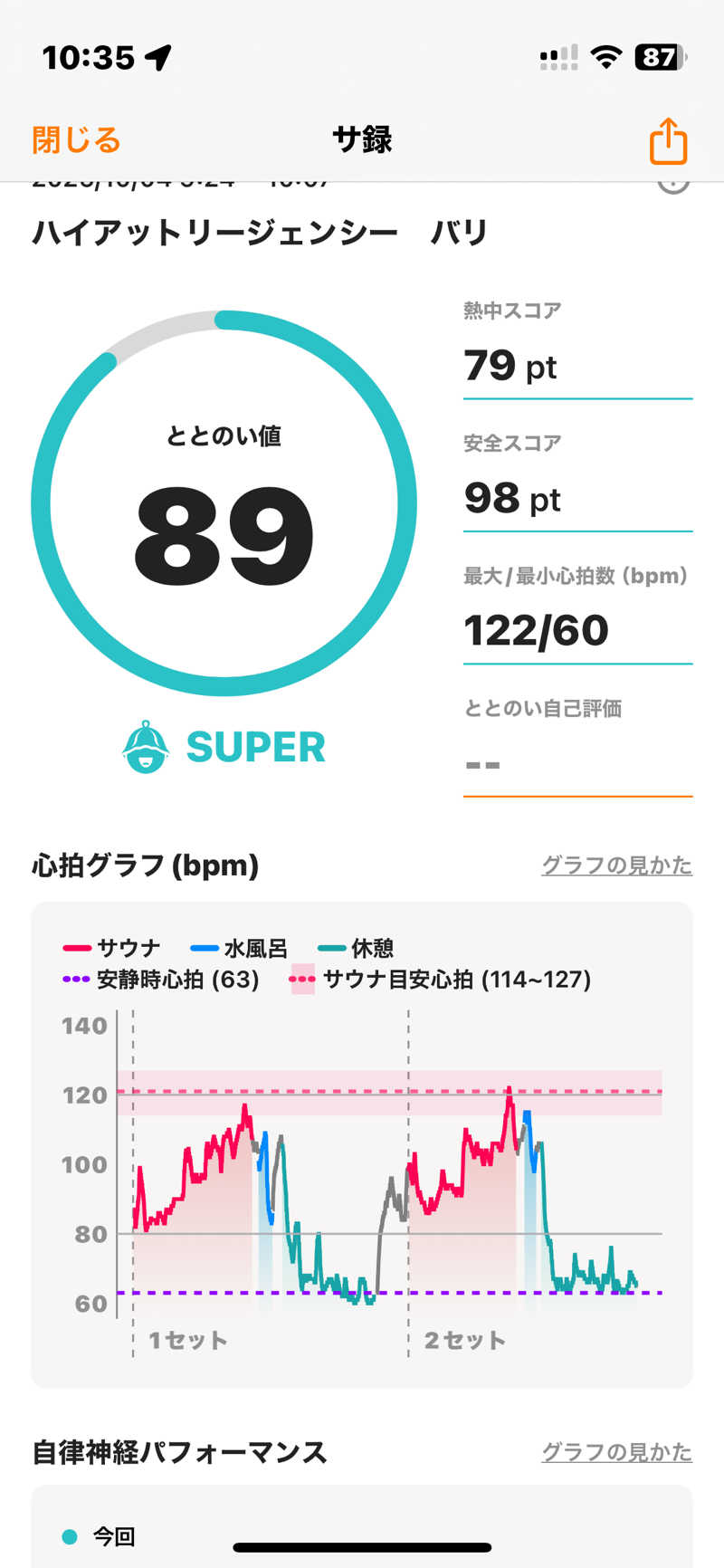Open グラフの見かた beside 心拍グラフ
The width and height of the screenshot is (724, 1568).
(x=616, y=865)
